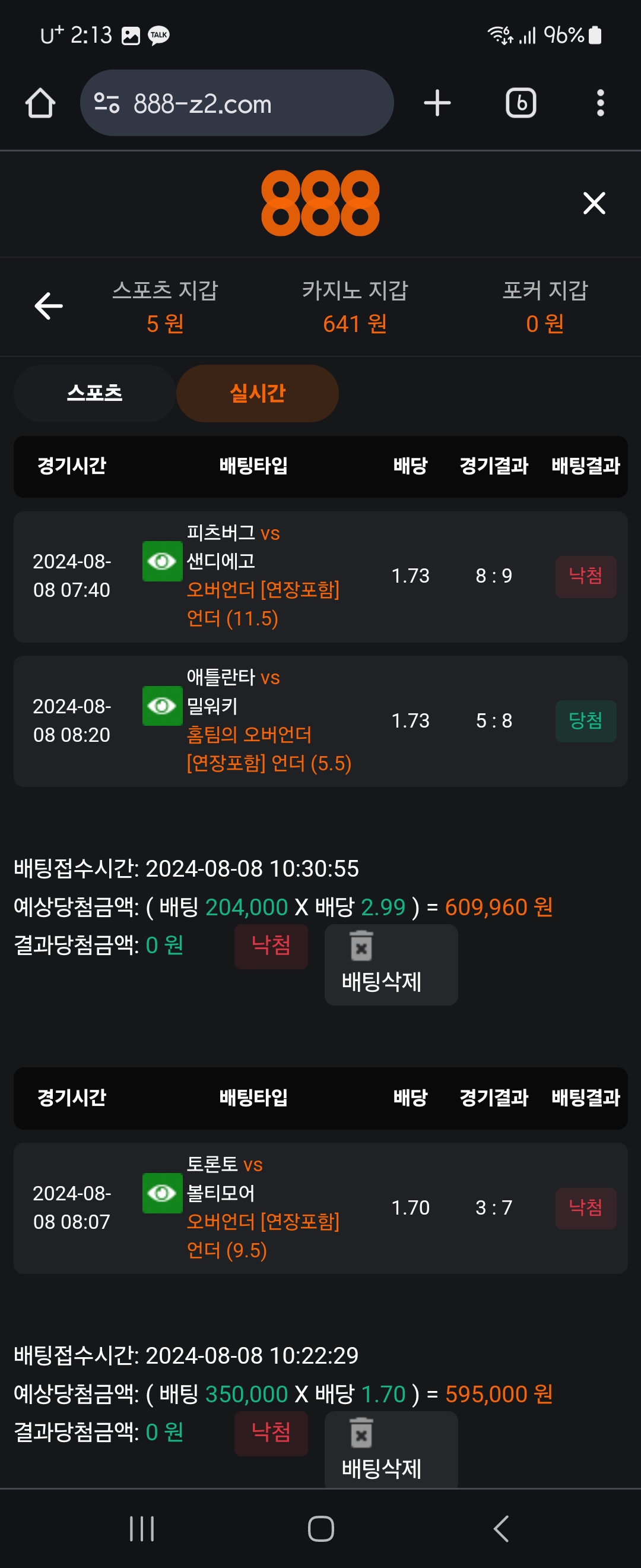Open recent apps from navigation bar
The height and width of the screenshot is (1568, 641).
[x=142, y=1528]
